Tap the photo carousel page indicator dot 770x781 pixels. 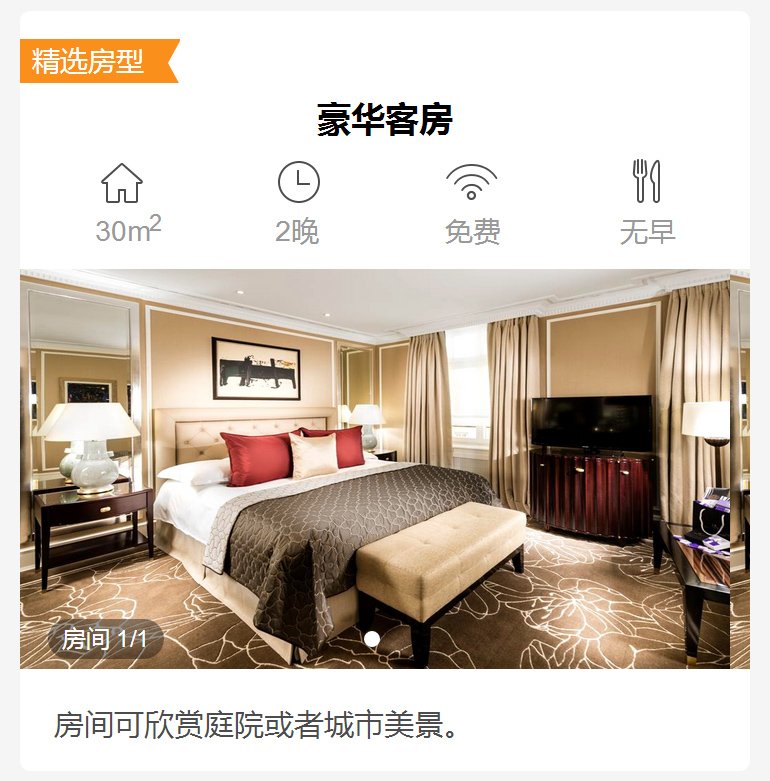[x=372, y=638]
